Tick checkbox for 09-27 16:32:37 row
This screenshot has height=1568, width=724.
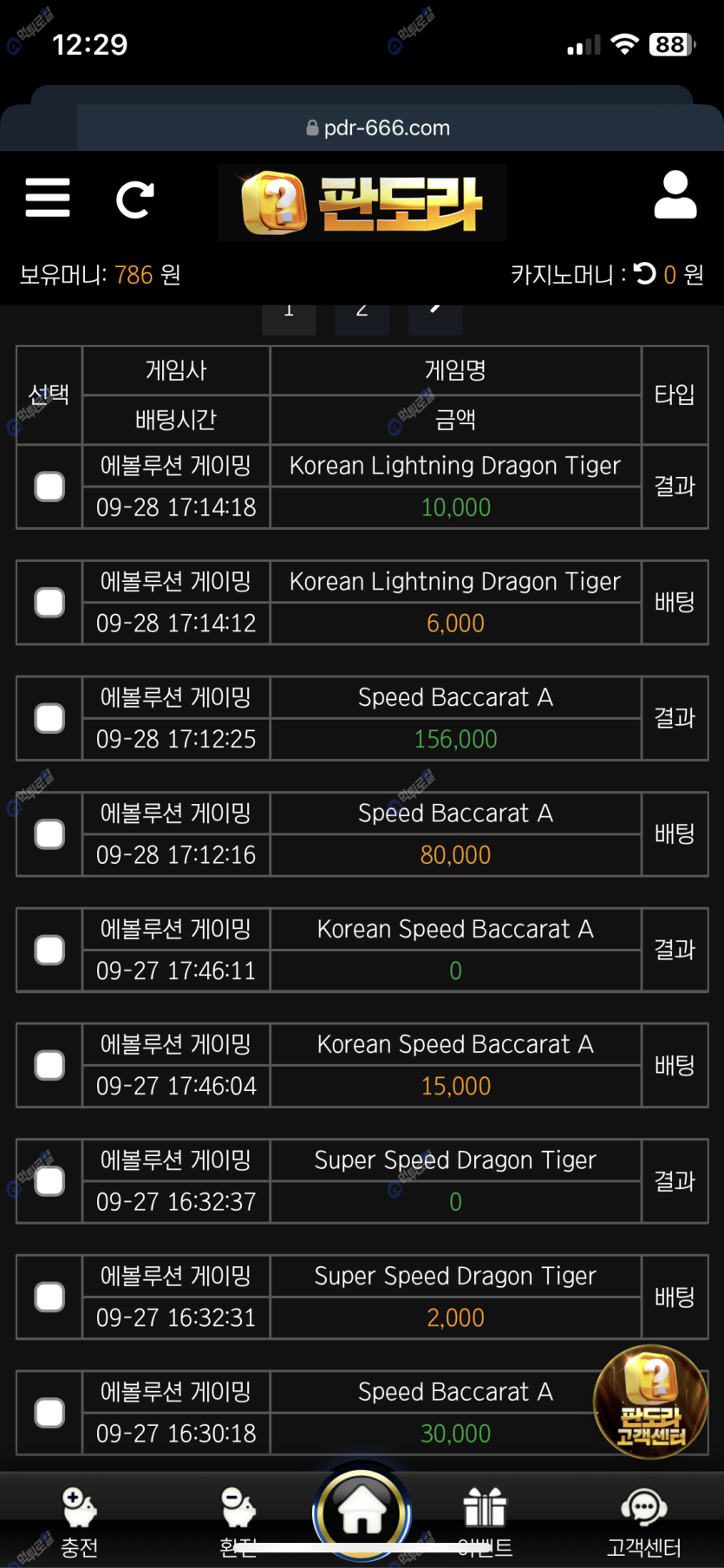(49, 1181)
